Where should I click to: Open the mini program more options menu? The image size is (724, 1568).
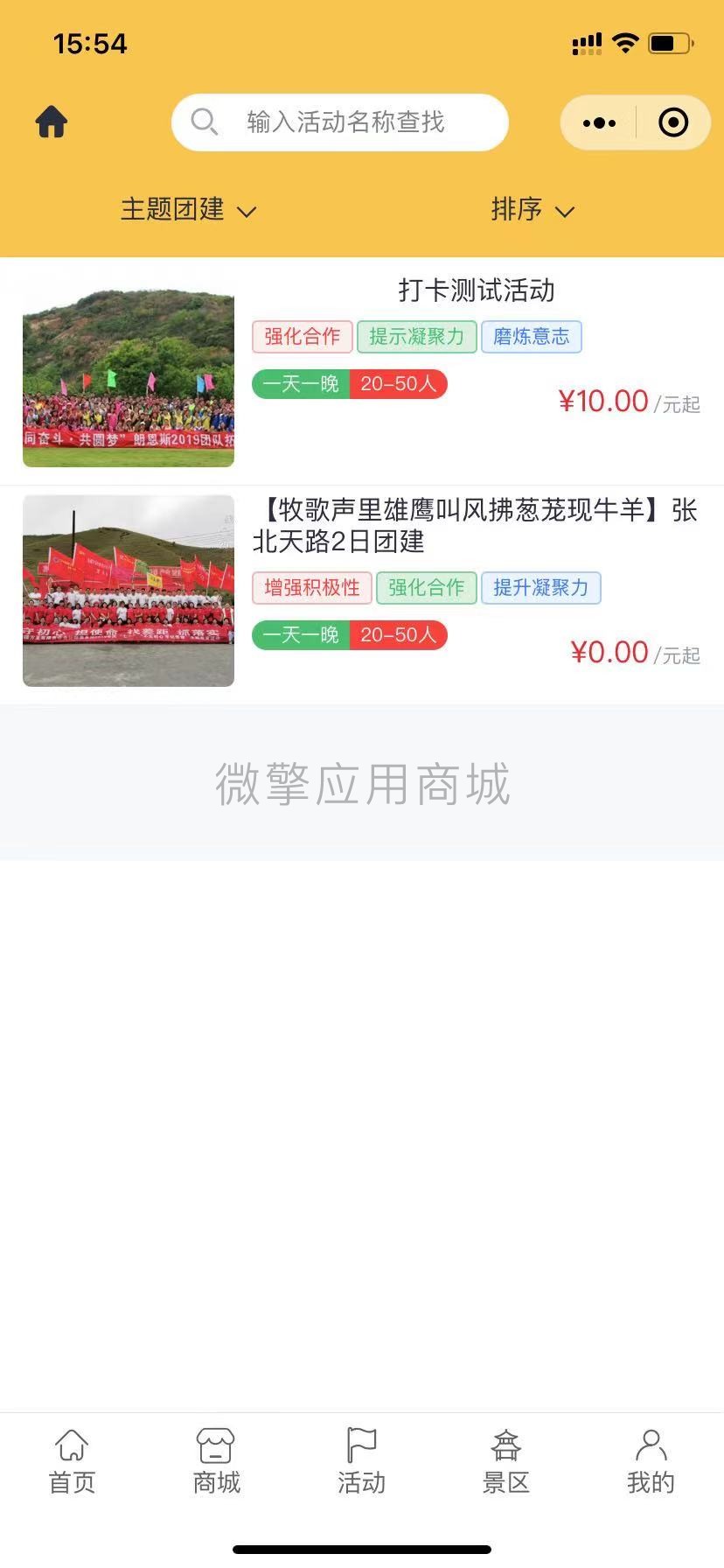(599, 123)
